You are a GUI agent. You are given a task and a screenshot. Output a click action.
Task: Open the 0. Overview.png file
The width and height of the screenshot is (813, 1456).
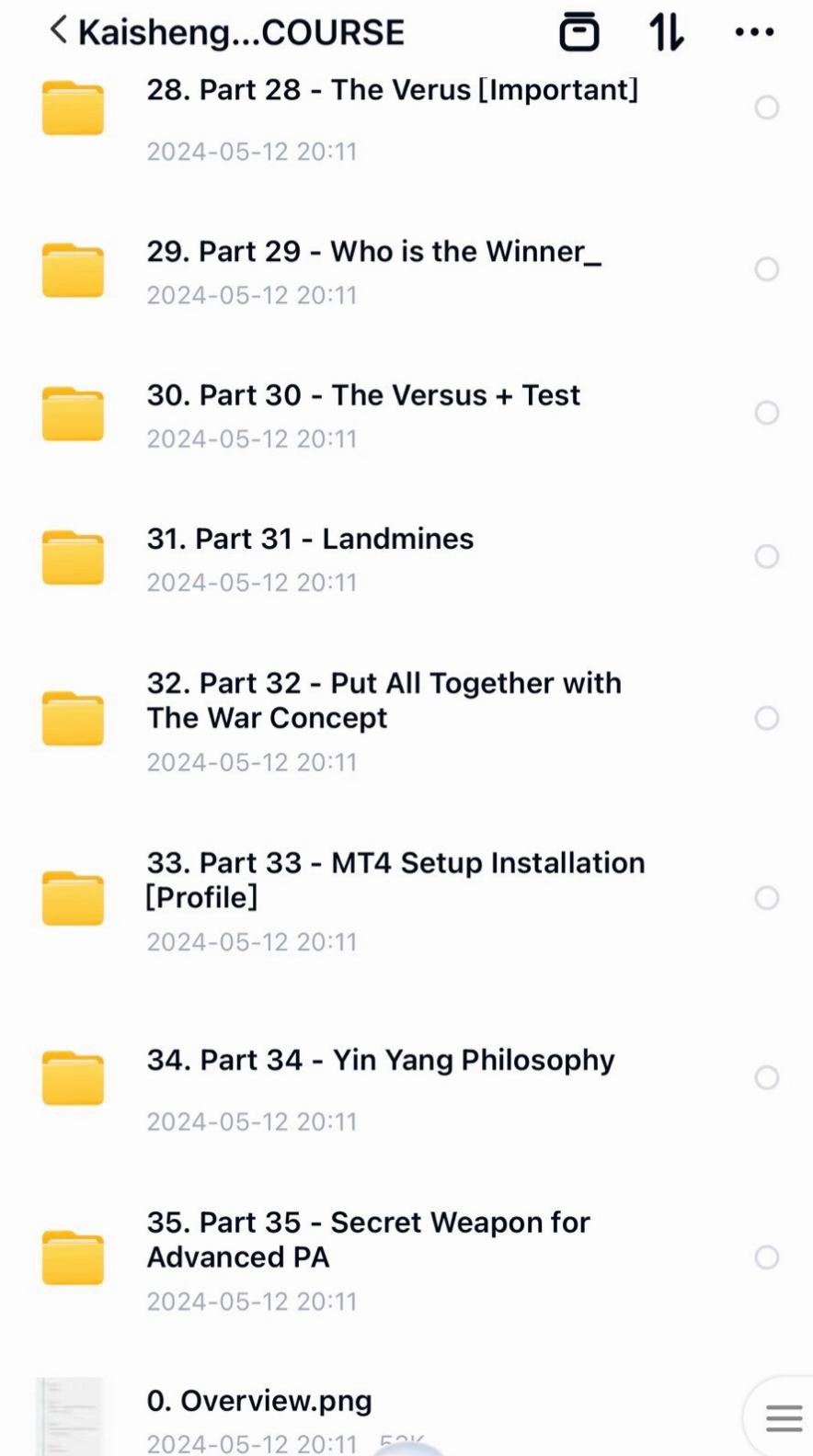pyautogui.click(x=259, y=1401)
